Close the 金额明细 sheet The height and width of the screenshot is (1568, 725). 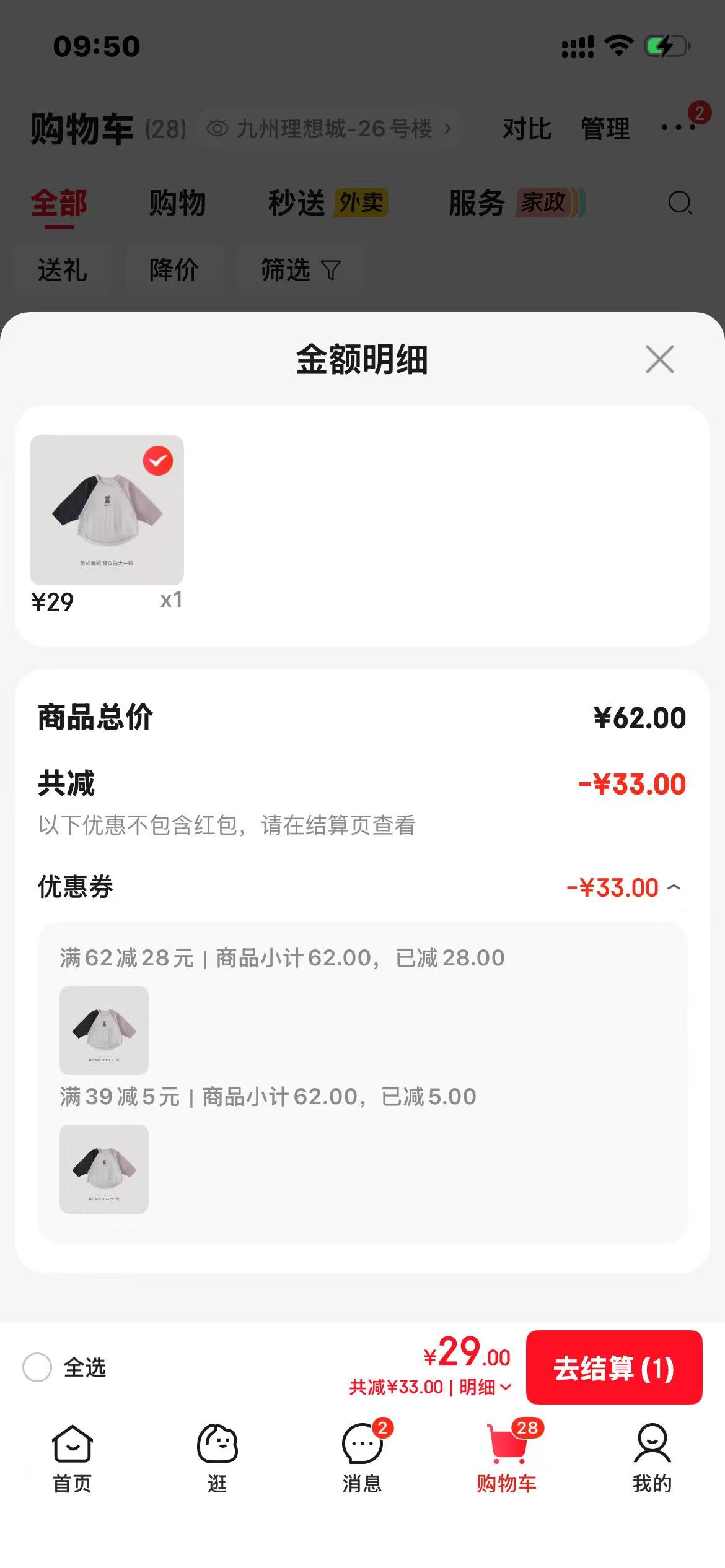tap(659, 359)
